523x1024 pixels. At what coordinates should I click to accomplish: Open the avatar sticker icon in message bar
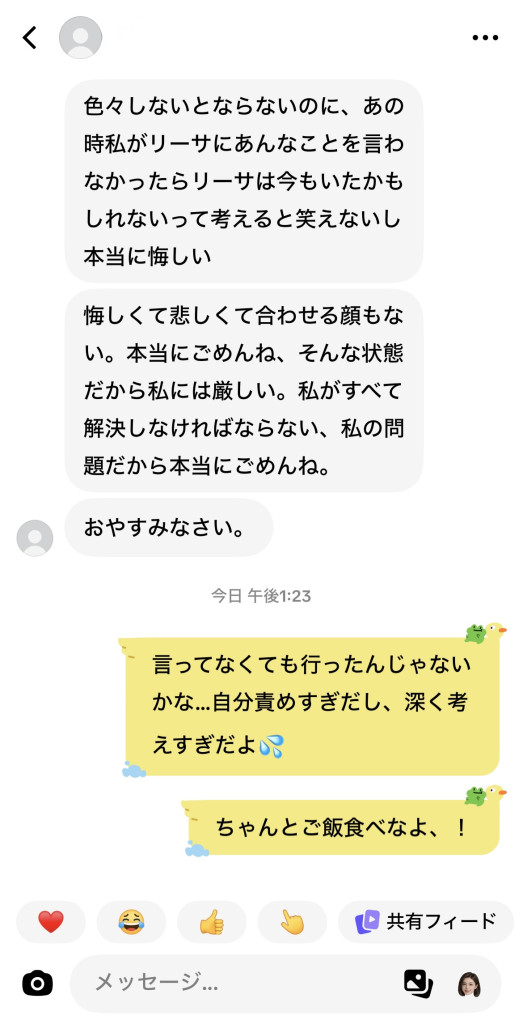(469, 984)
